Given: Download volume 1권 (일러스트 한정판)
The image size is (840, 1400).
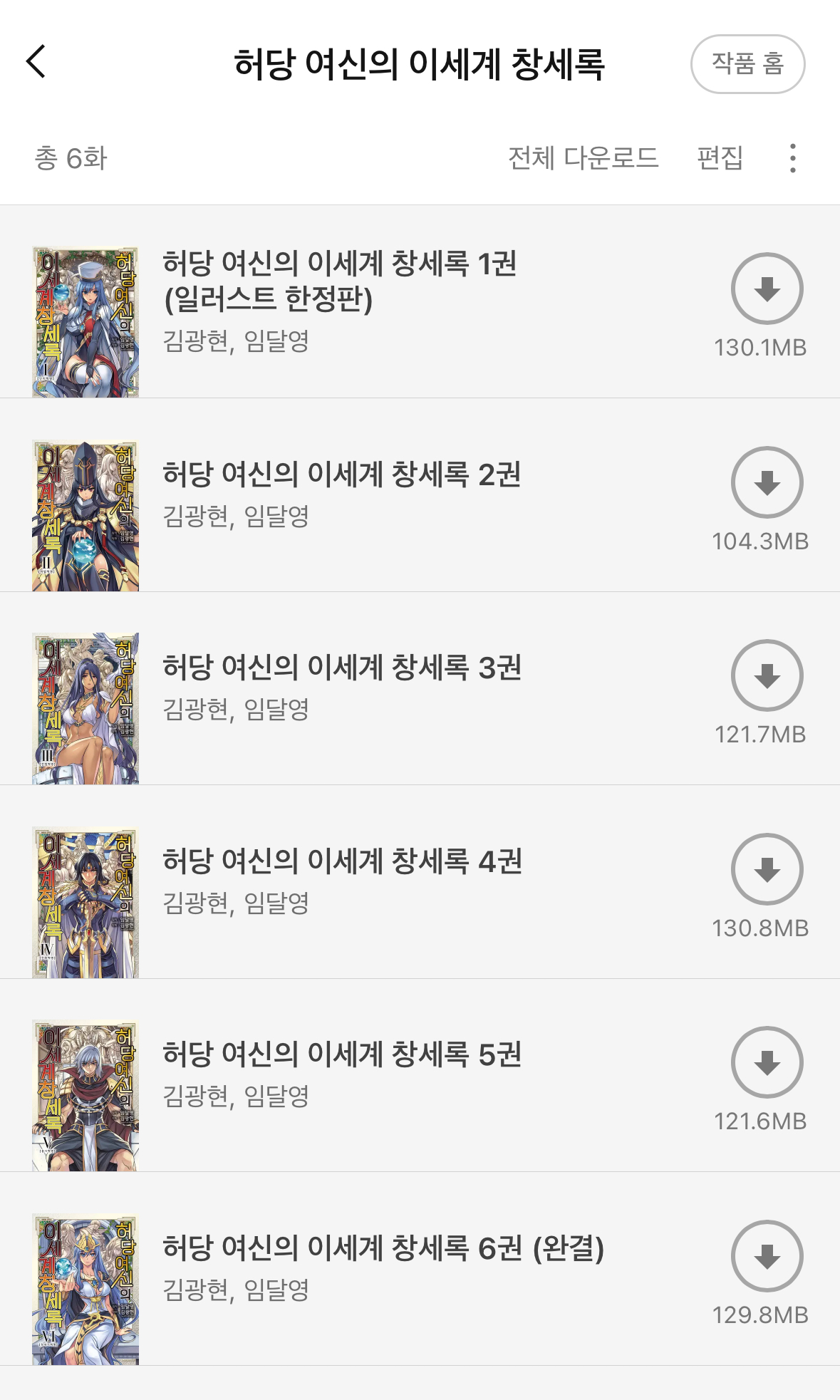Looking at the screenshot, I should [x=767, y=289].
